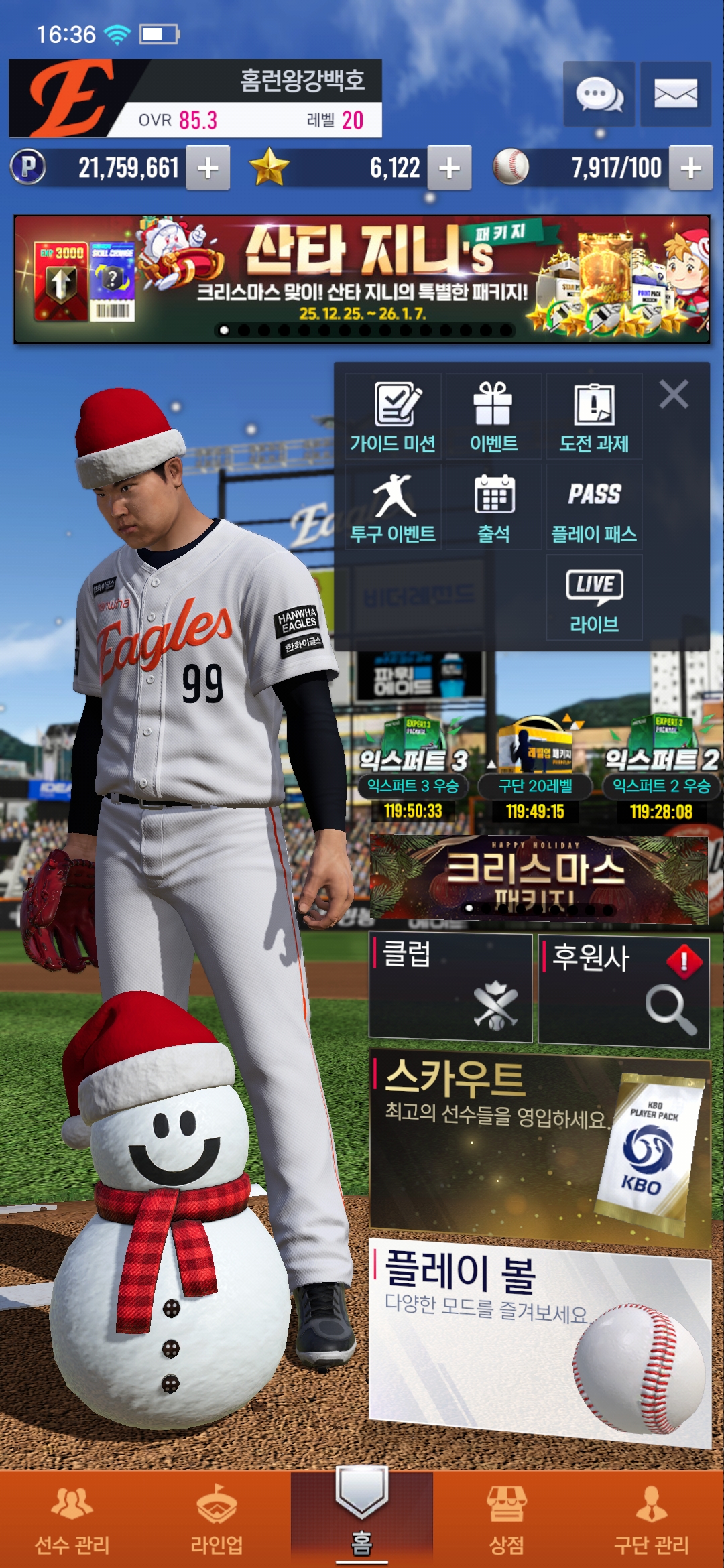724x1568 pixels.
Task: Open the 이벤트 gift menu
Action: (x=494, y=417)
